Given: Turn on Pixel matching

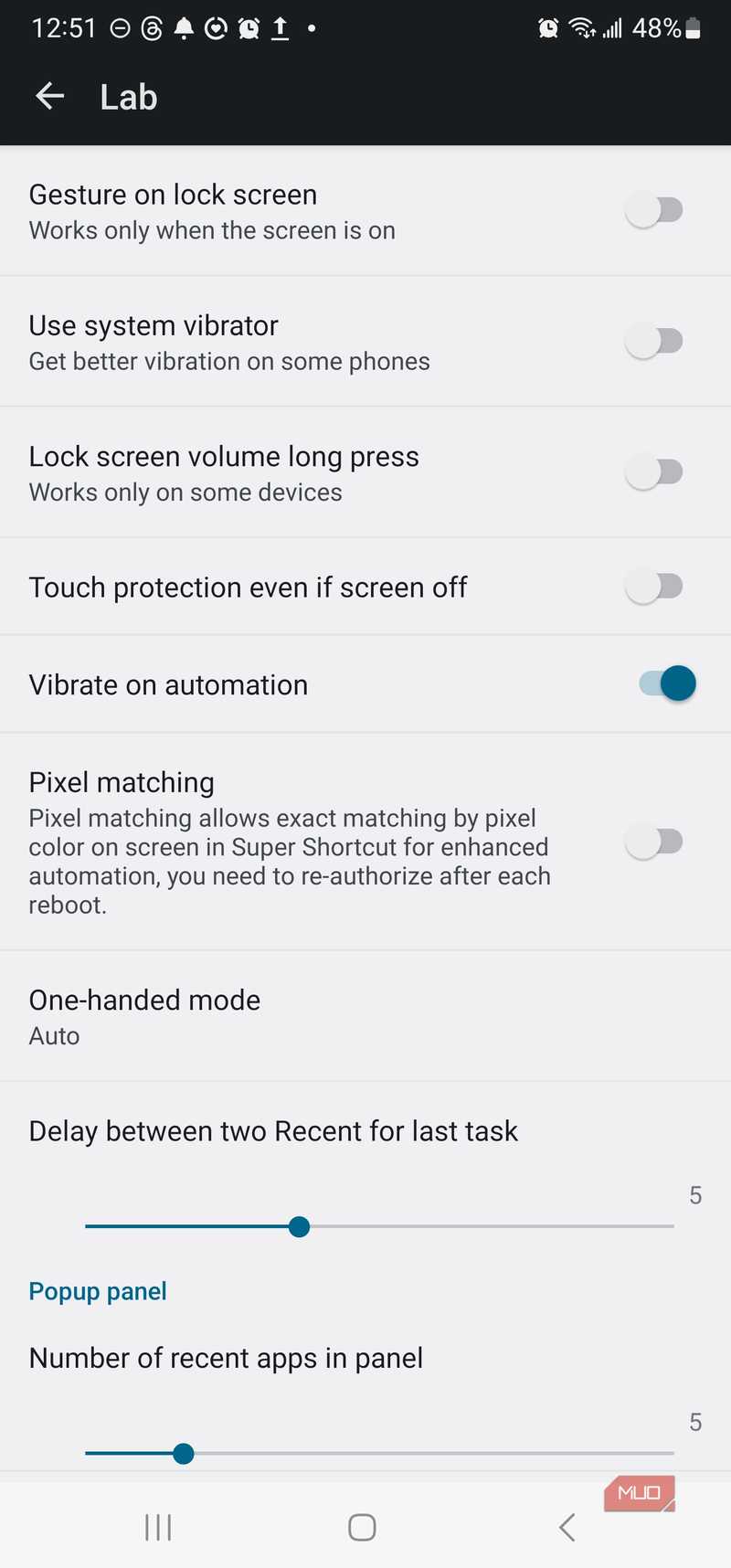Looking at the screenshot, I should [654, 841].
